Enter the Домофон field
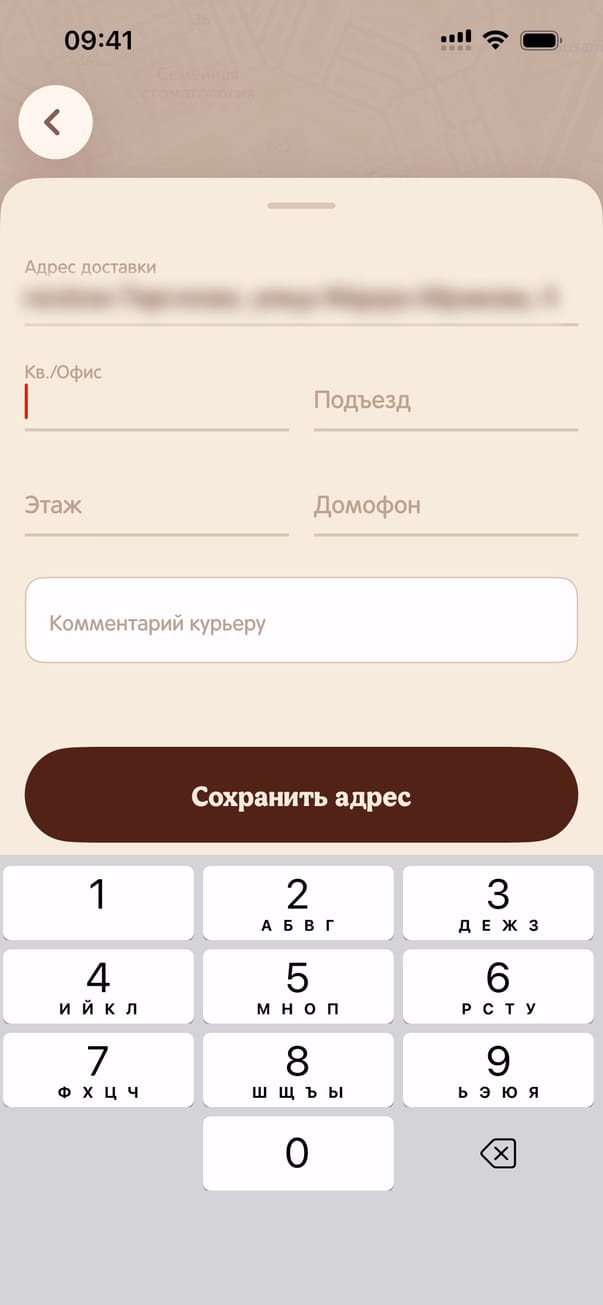This screenshot has height=1305, width=603. 445,506
